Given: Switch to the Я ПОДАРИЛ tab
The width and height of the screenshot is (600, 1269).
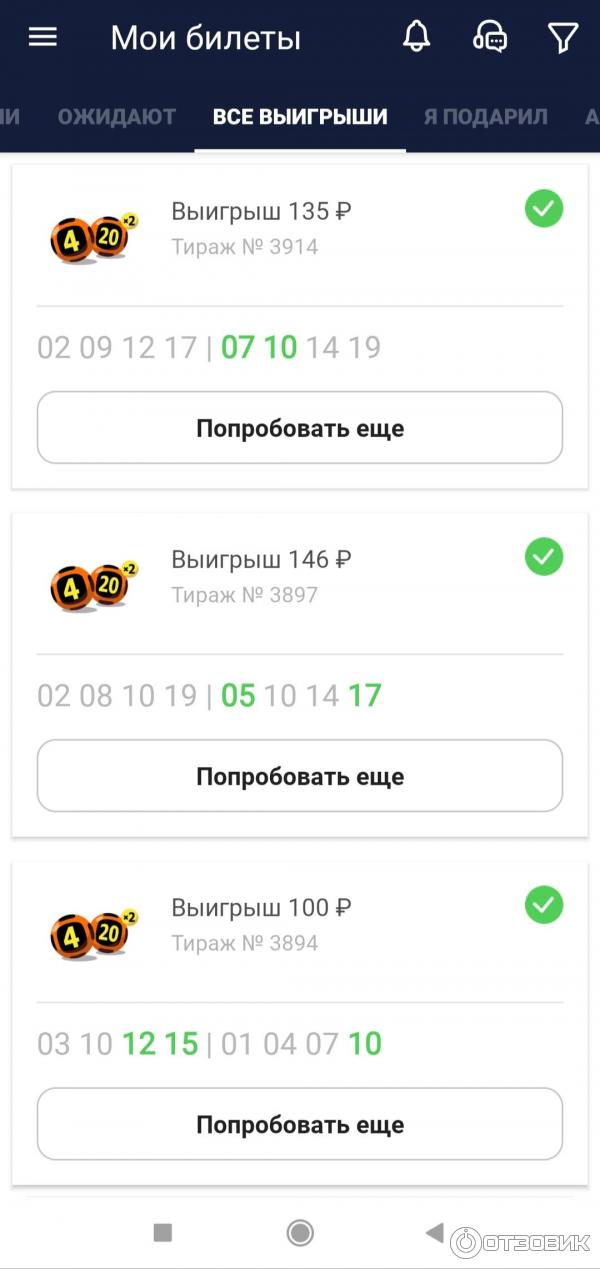Looking at the screenshot, I should (485, 117).
